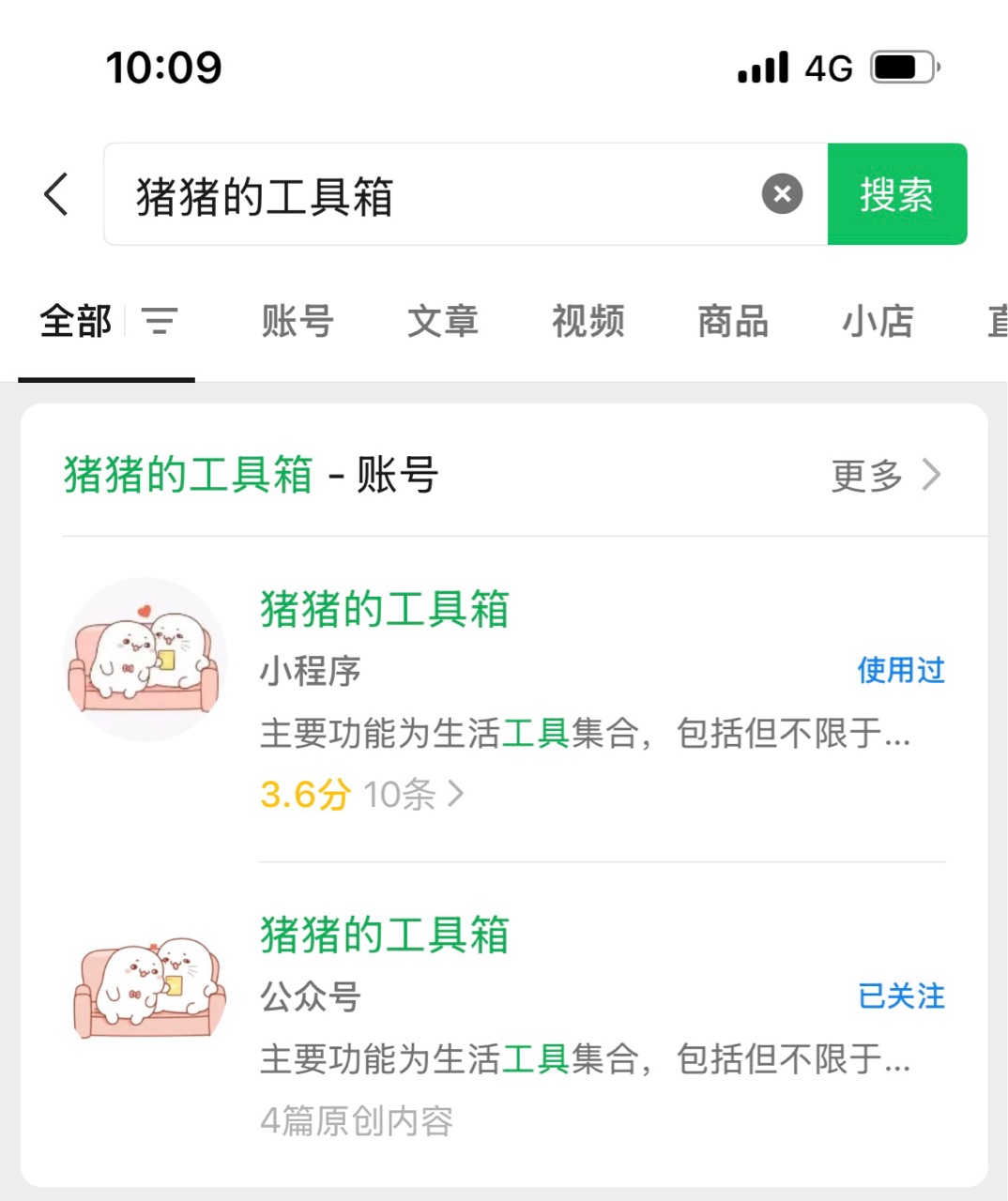Open the 猪猪的工具箱 小程序 result
The image size is (1008, 1201).
[505, 699]
